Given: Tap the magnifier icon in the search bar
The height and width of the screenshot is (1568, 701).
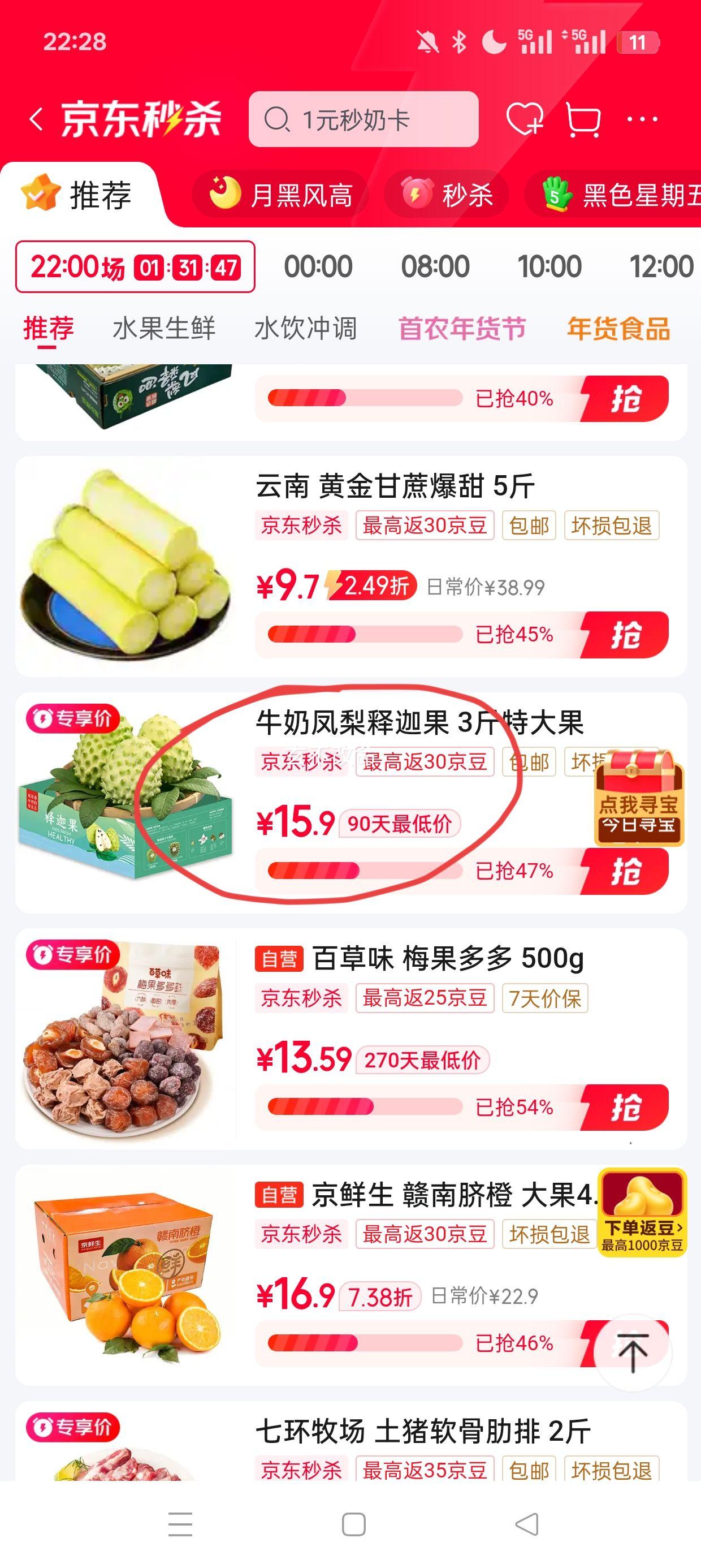Looking at the screenshot, I should tap(279, 120).
